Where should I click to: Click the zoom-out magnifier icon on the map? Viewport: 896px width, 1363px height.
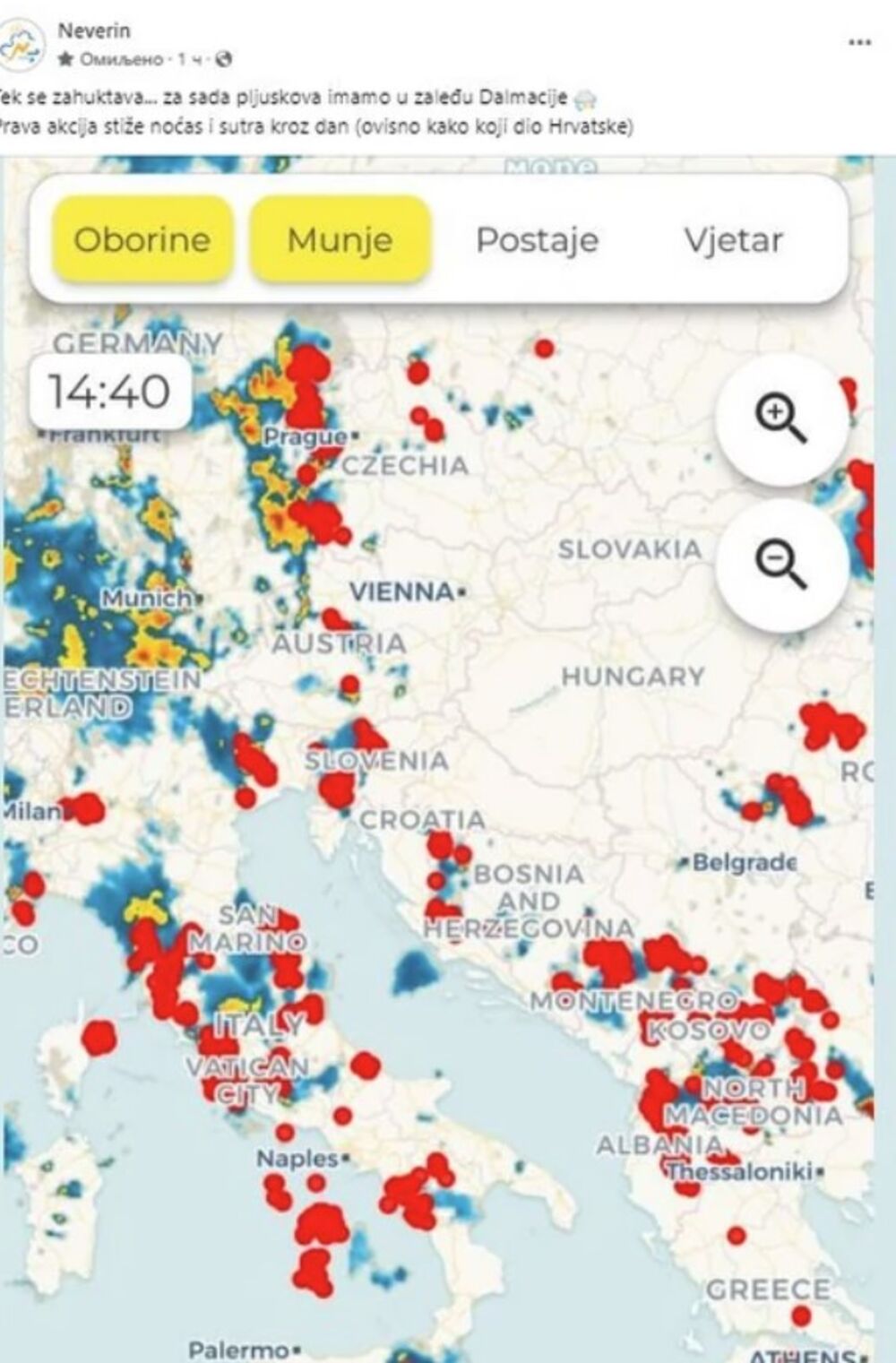point(779,560)
